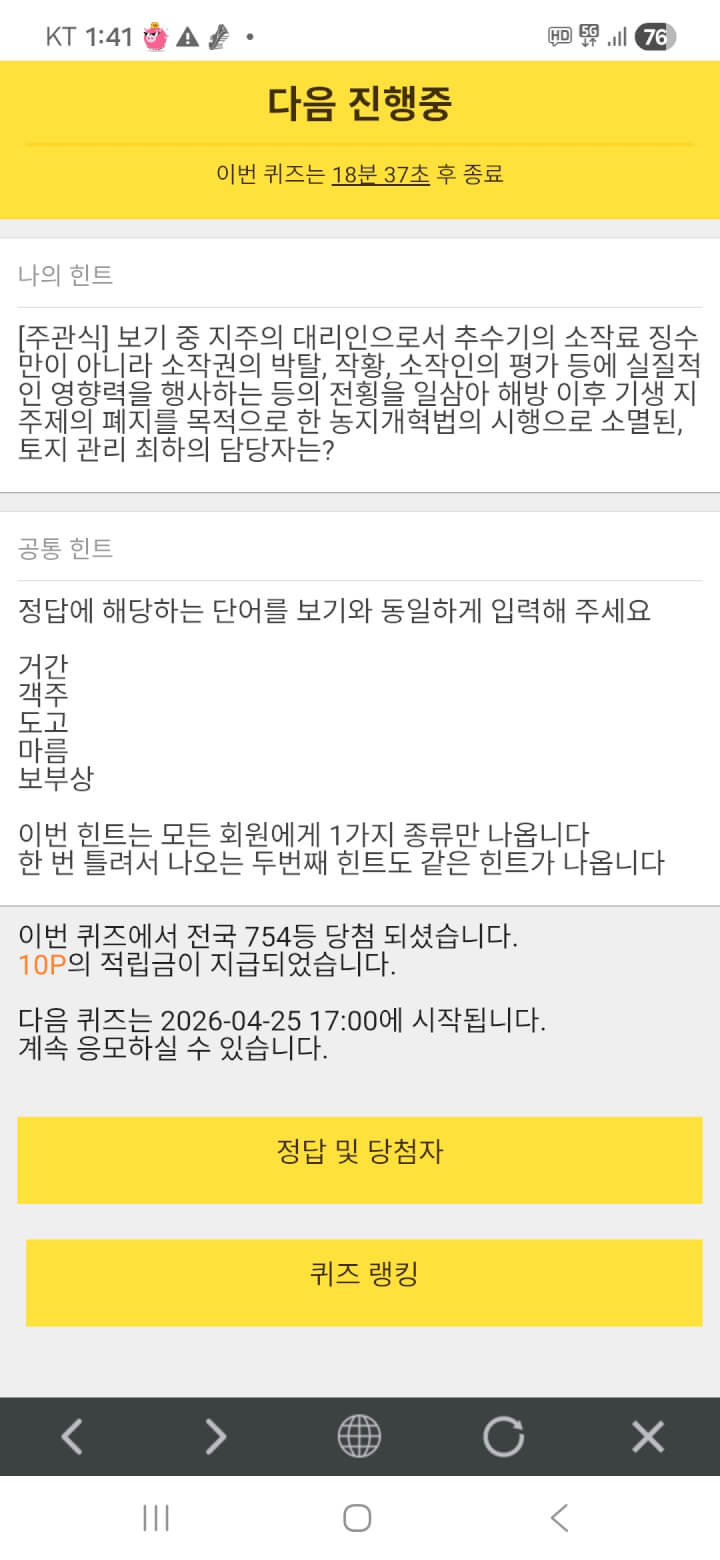Viewport: 720px width, 1560px height.
Task: Reload the quiz page
Action: point(503,1437)
